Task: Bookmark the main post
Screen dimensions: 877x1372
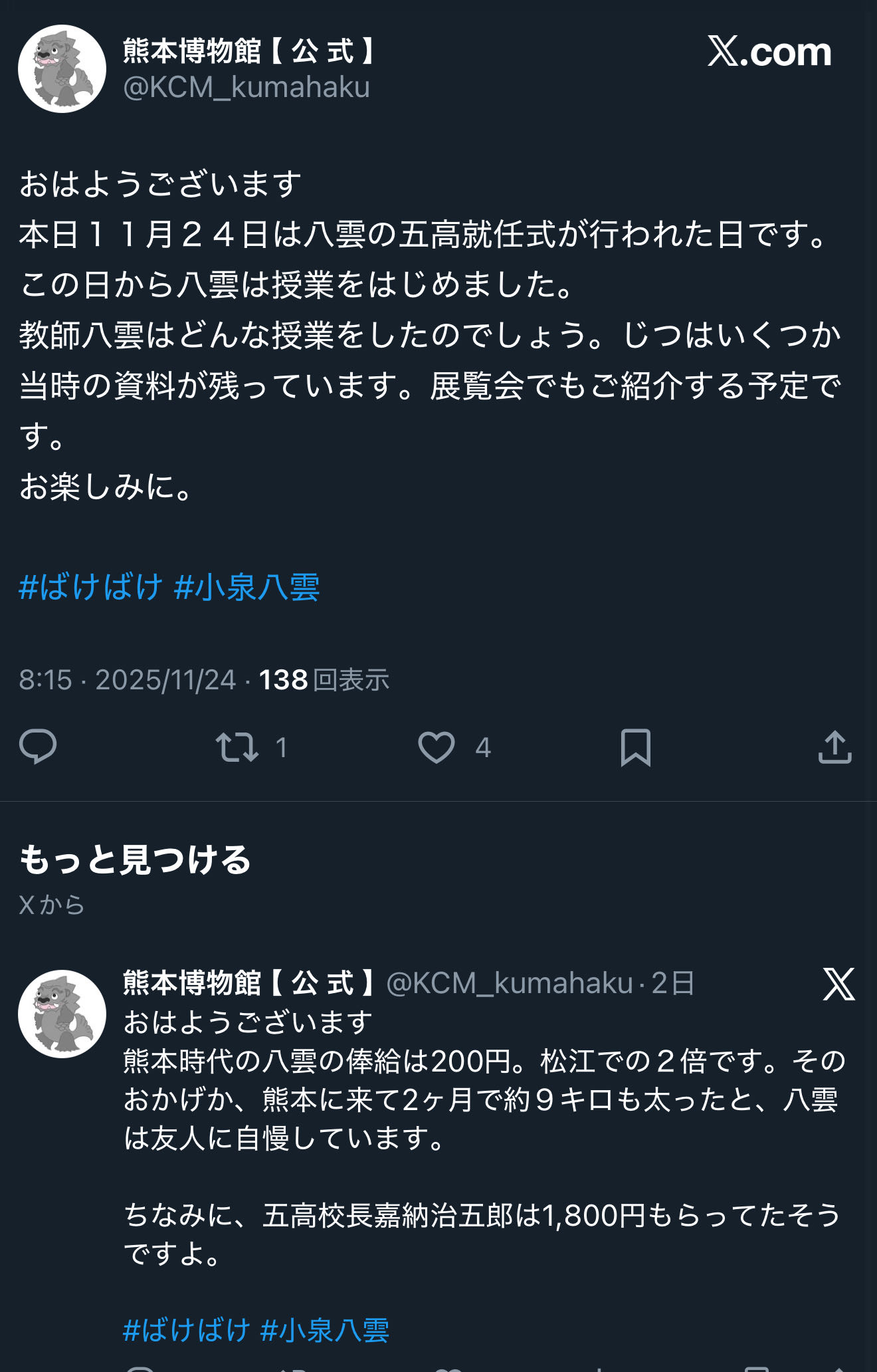Action: pyautogui.click(x=635, y=746)
